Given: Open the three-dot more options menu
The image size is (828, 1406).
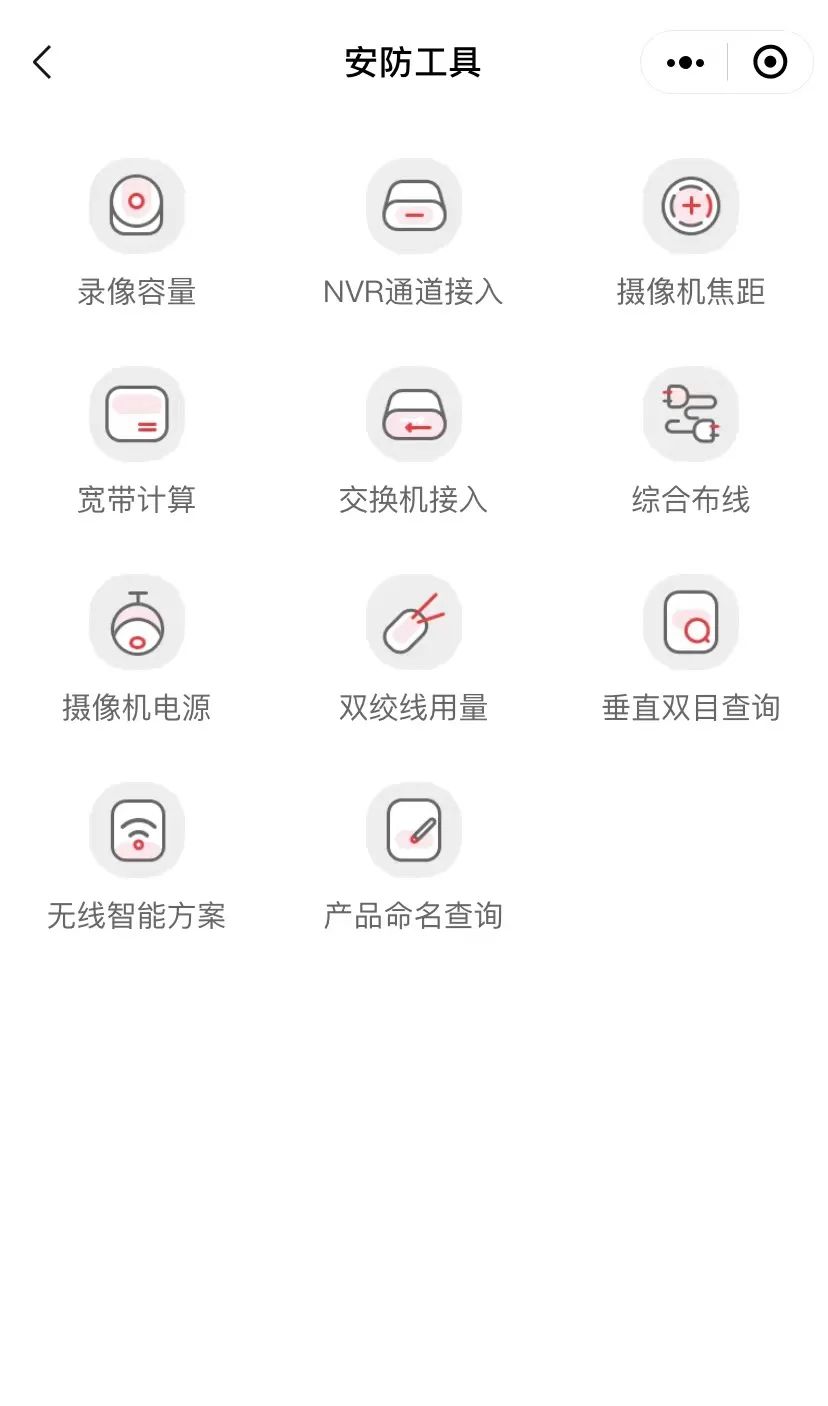Looking at the screenshot, I should [684, 61].
